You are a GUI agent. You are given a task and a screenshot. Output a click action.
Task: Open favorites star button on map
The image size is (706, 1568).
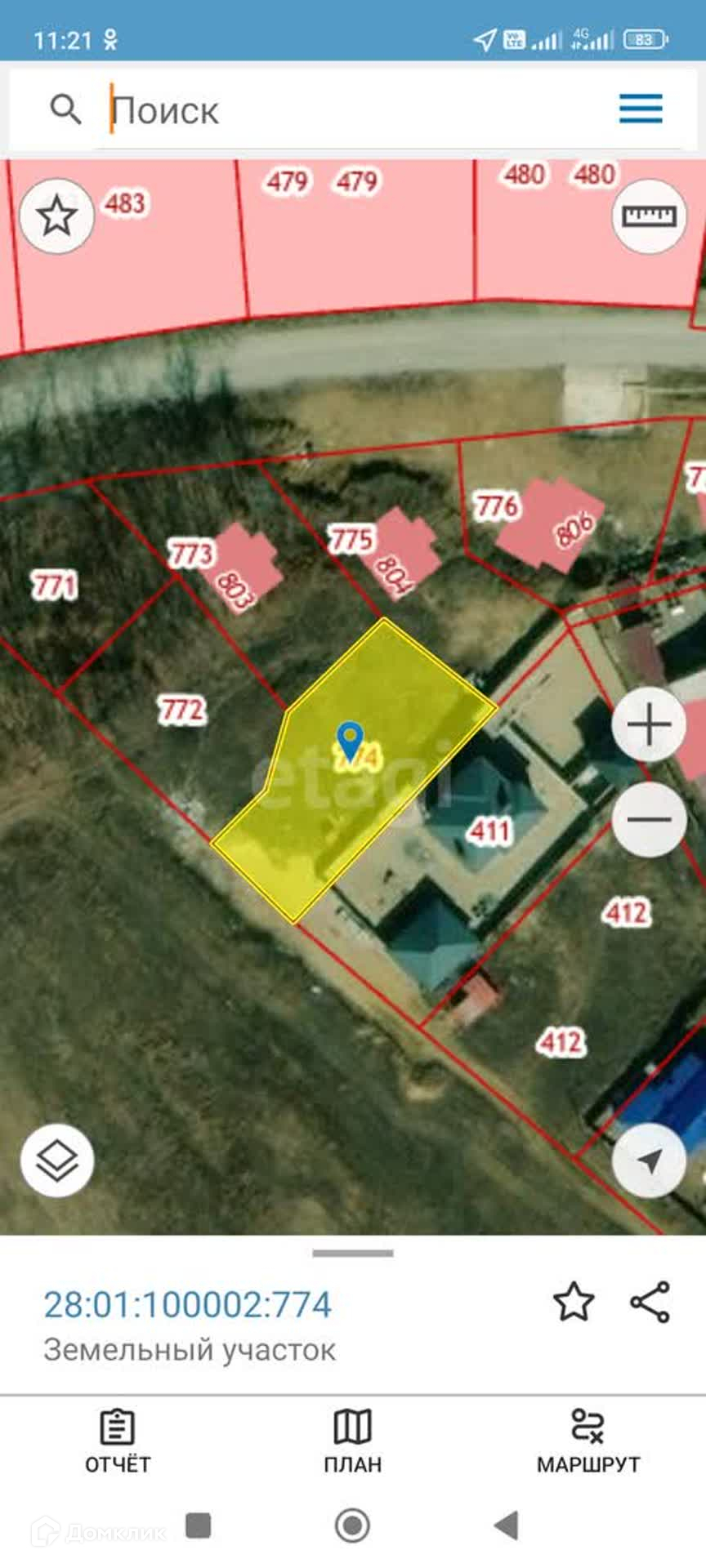[x=56, y=216]
